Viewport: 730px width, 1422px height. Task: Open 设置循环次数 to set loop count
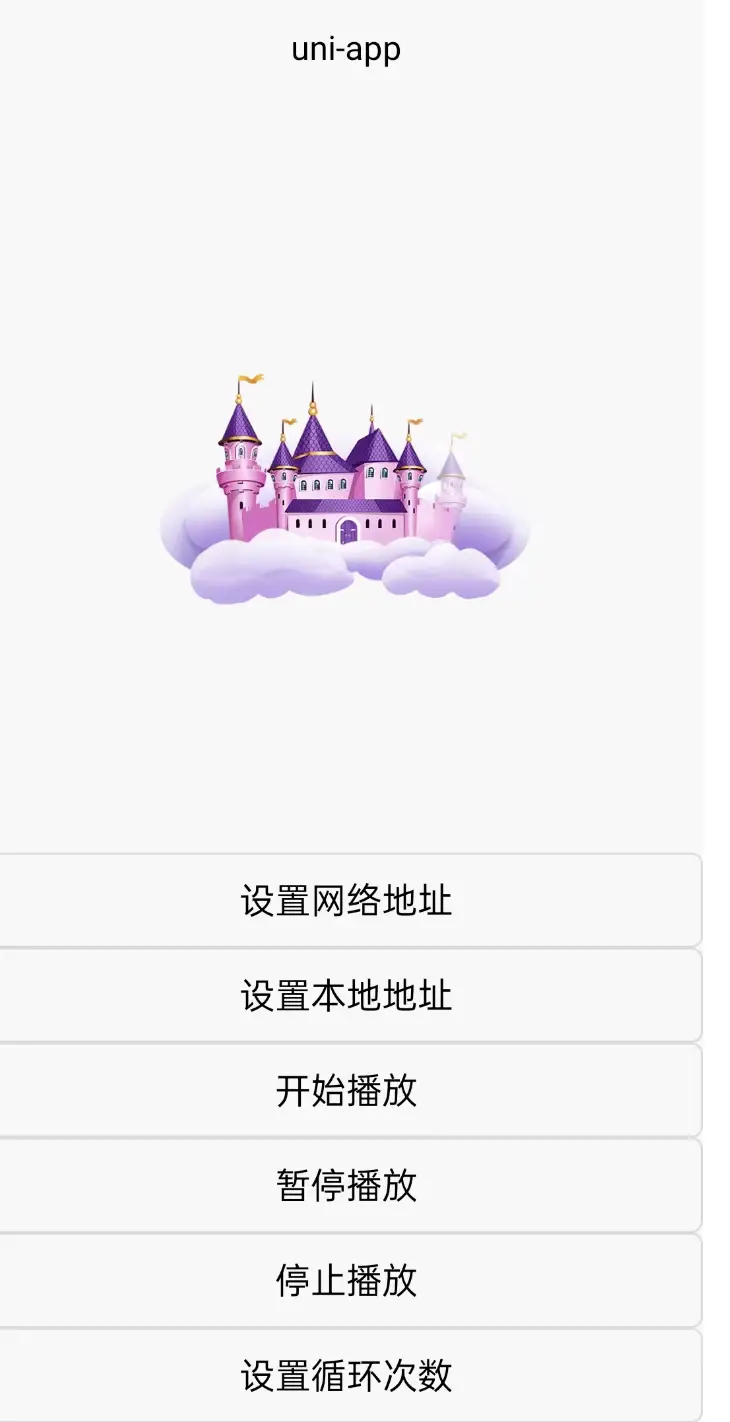(347, 1376)
